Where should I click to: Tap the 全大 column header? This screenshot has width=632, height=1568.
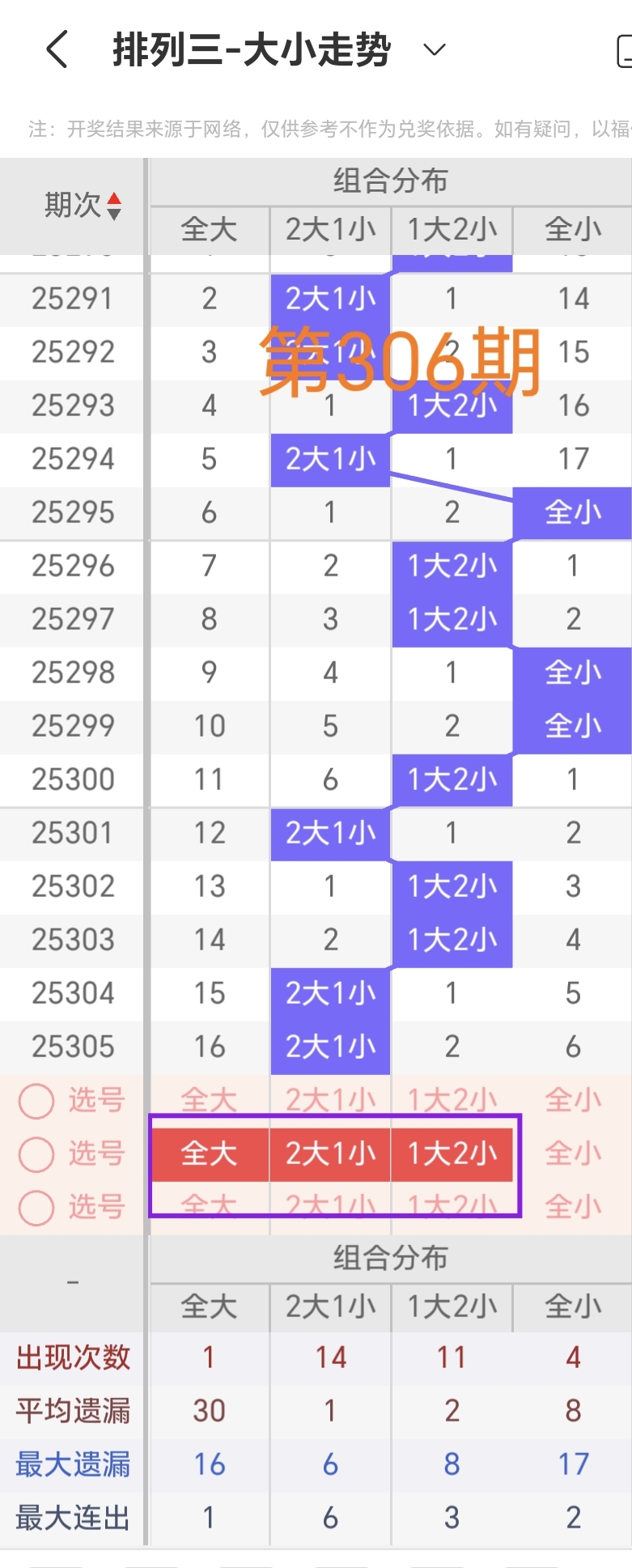coord(208,230)
